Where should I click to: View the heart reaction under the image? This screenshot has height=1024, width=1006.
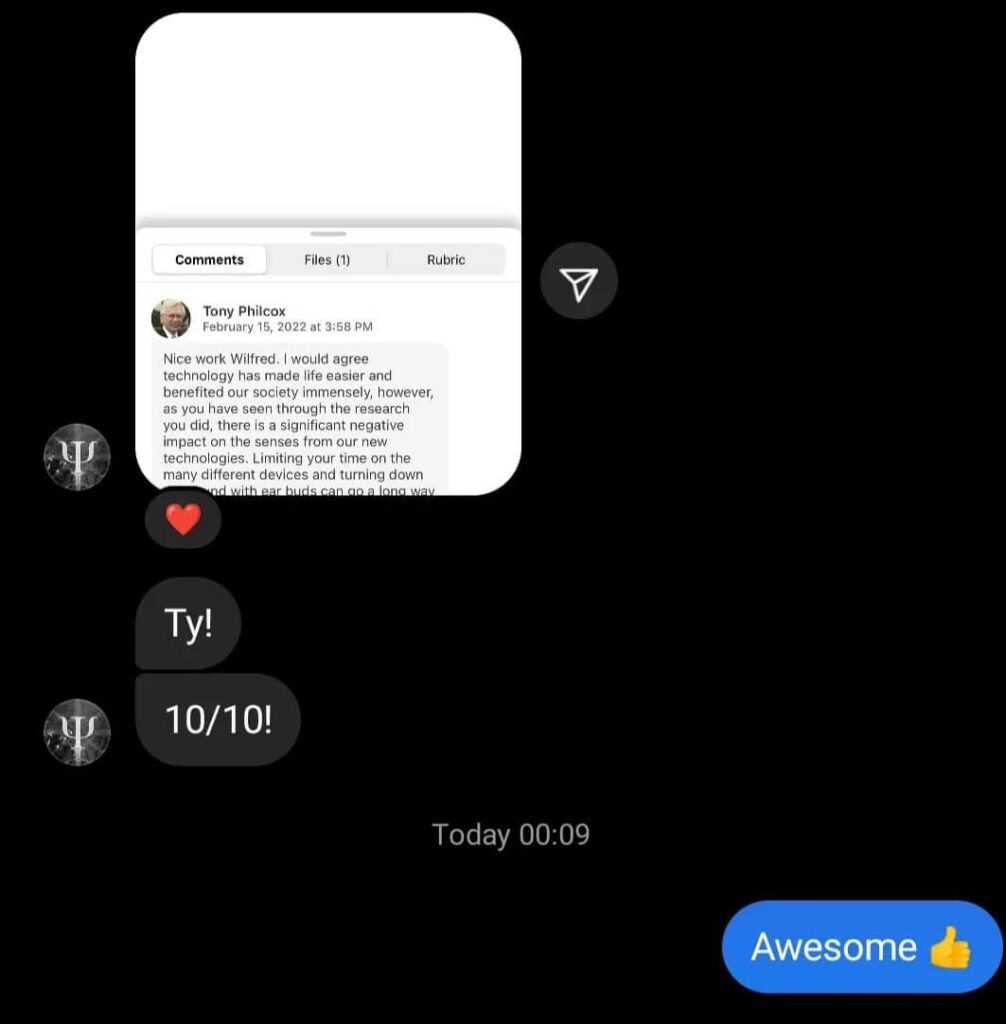coord(183,519)
